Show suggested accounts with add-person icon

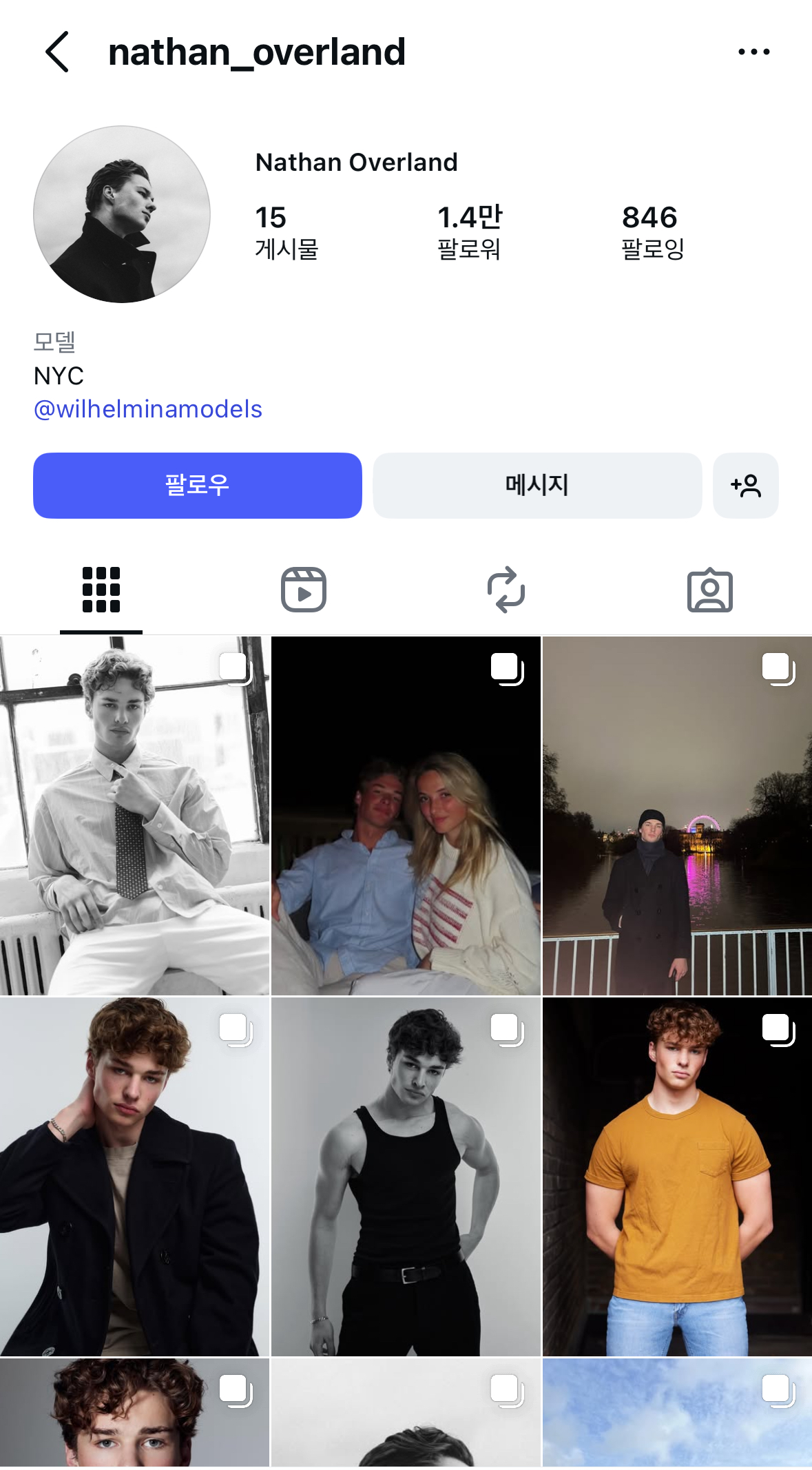click(745, 486)
